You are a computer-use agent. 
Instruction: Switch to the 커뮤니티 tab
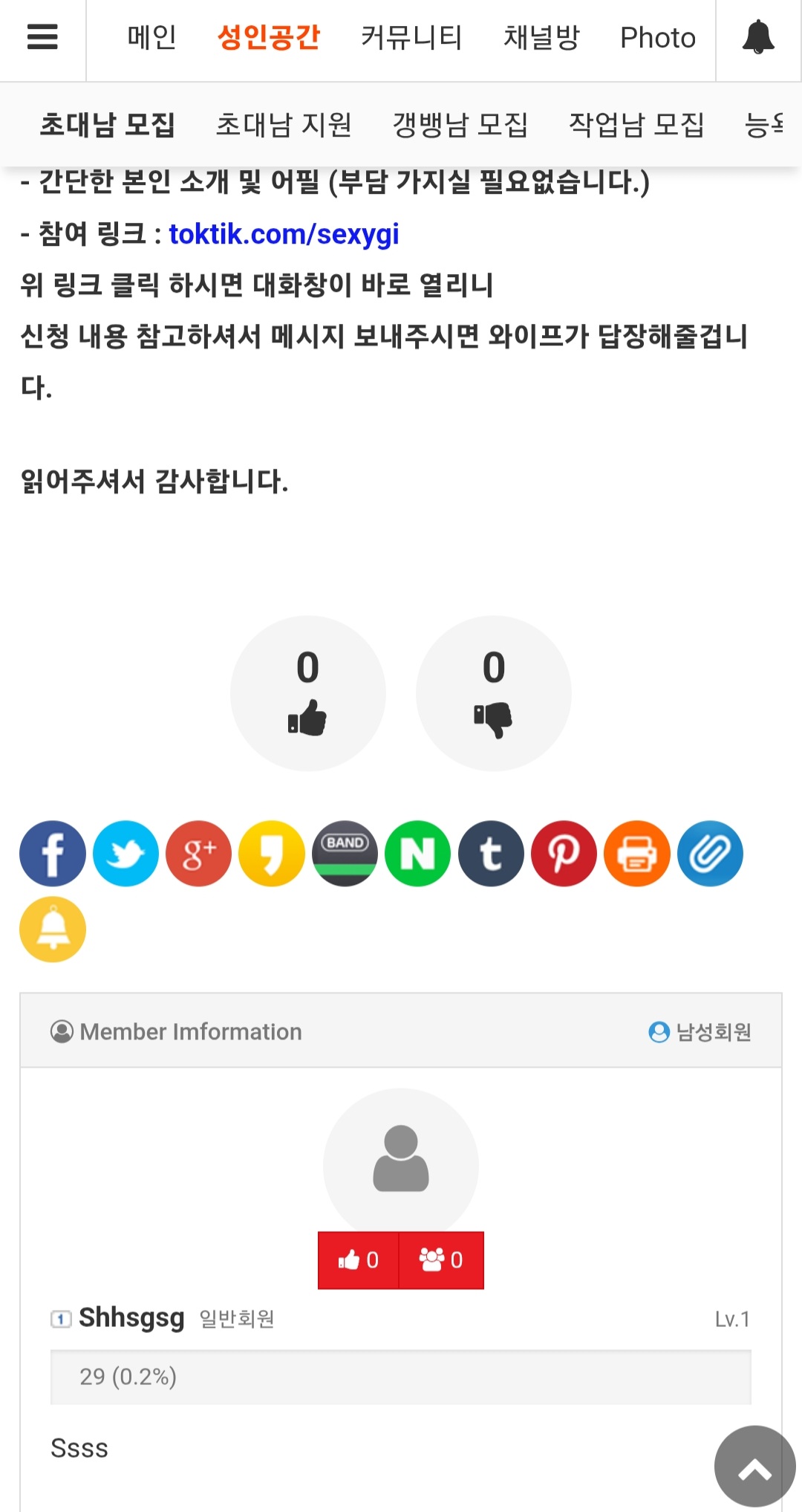(411, 37)
